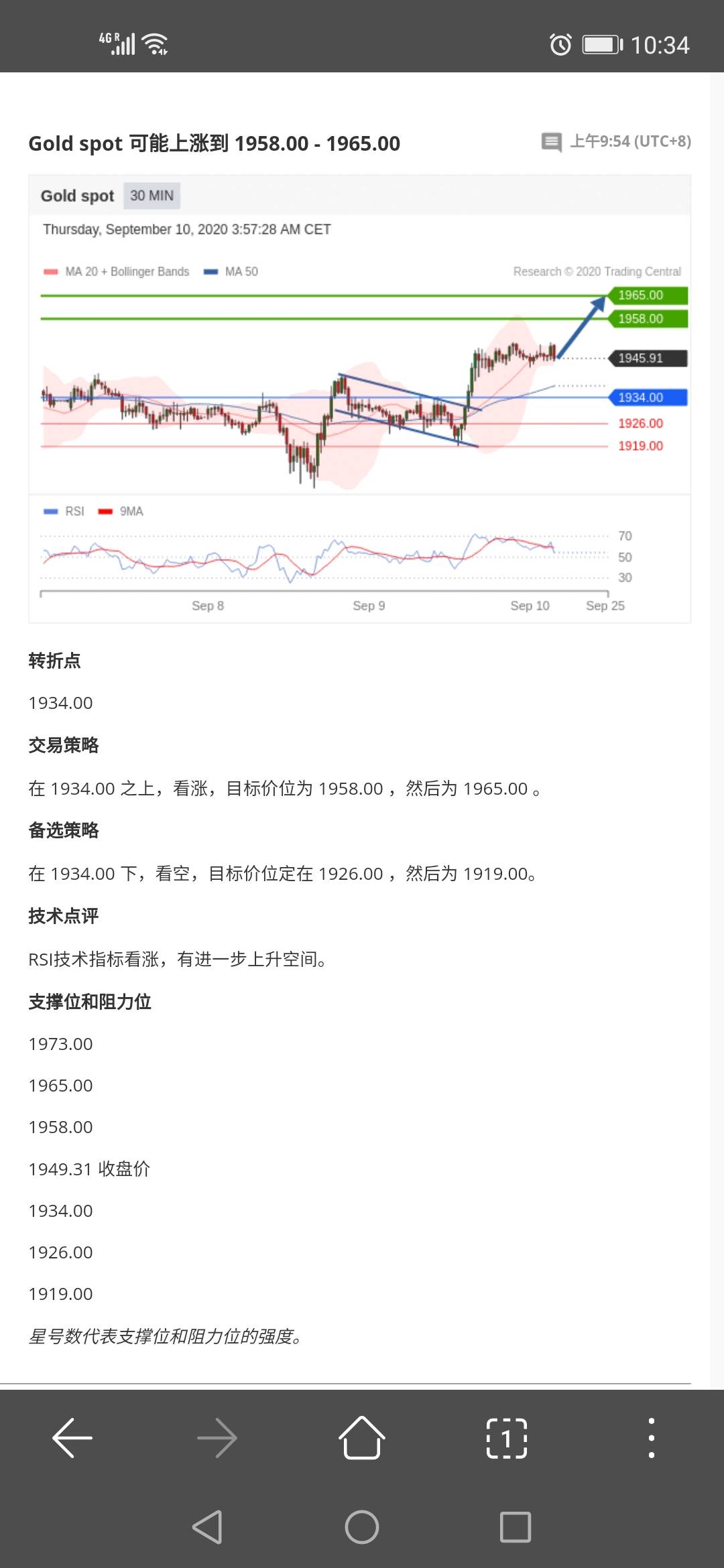Open the Gold spot 30 MIN chart
This screenshot has width=724, height=1568.
tap(359, 399)
